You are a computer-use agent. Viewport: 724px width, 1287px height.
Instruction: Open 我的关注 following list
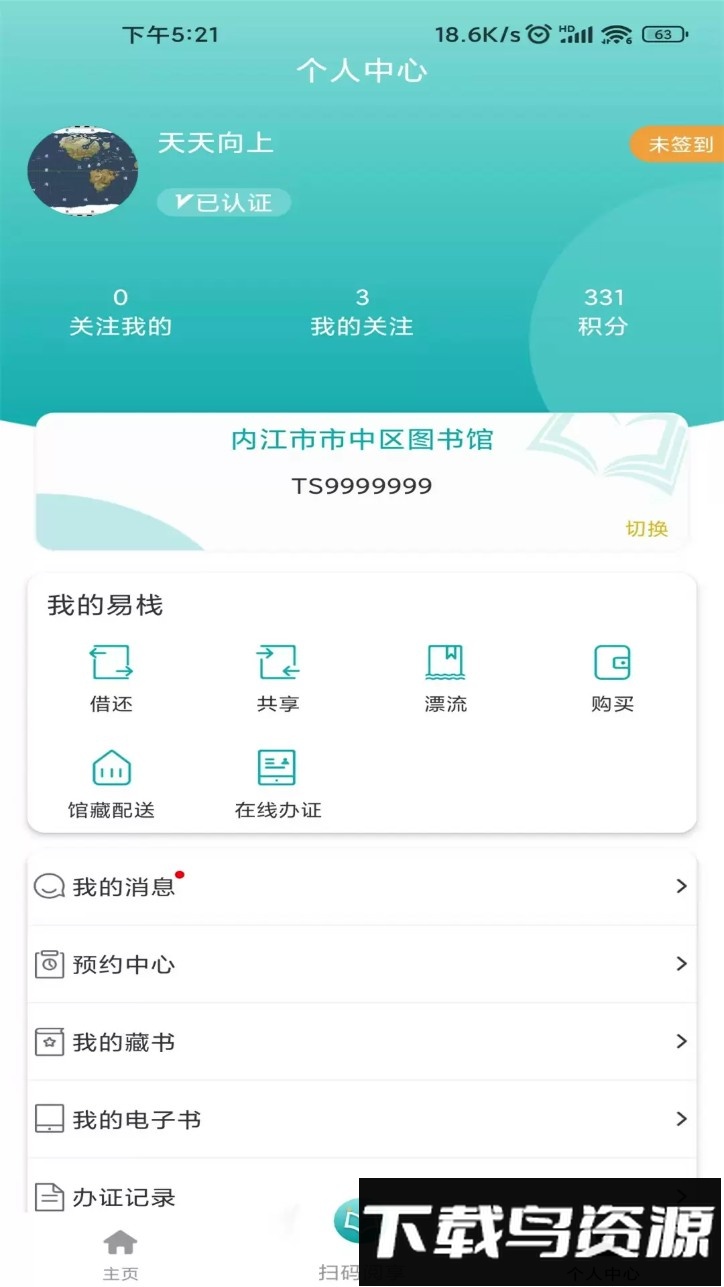tap(361, 312)
